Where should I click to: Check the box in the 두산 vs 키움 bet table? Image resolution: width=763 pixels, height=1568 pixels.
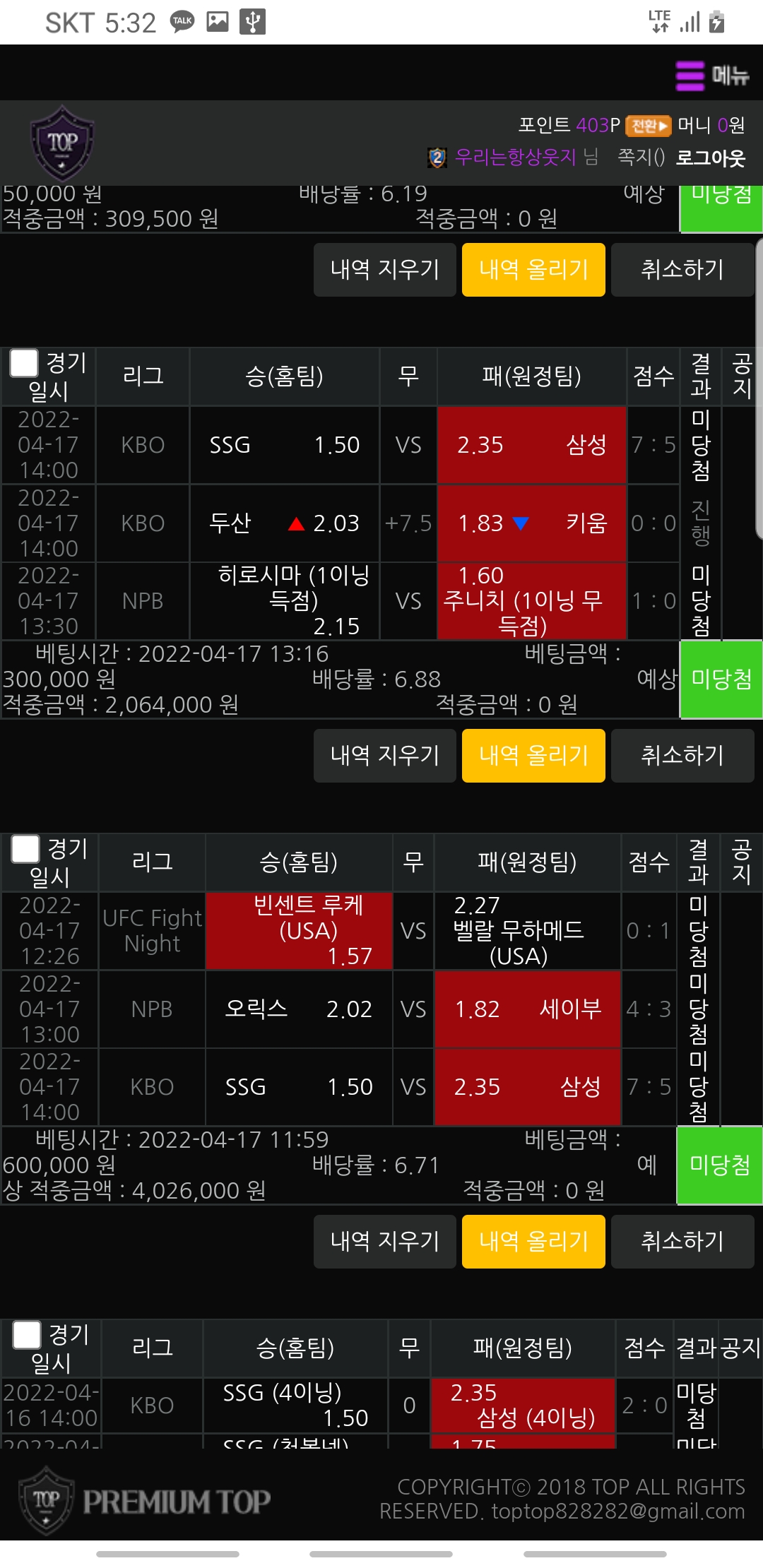tap(24, 363)
